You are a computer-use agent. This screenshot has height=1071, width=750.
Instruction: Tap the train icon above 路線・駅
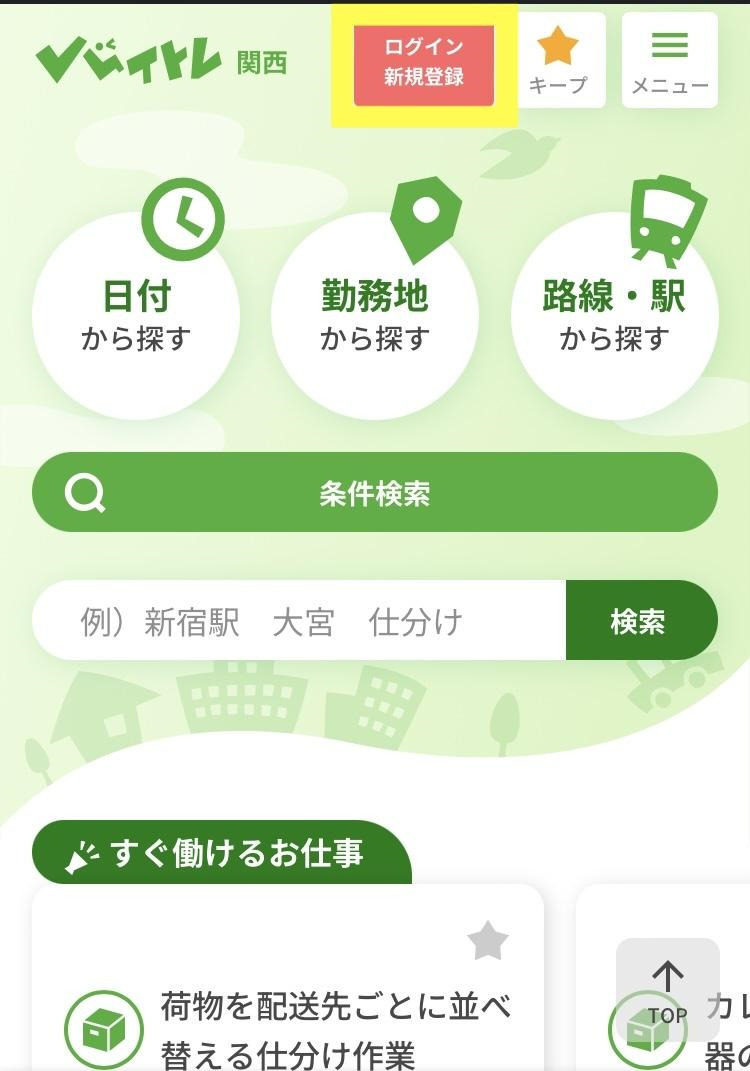(666, 213)
